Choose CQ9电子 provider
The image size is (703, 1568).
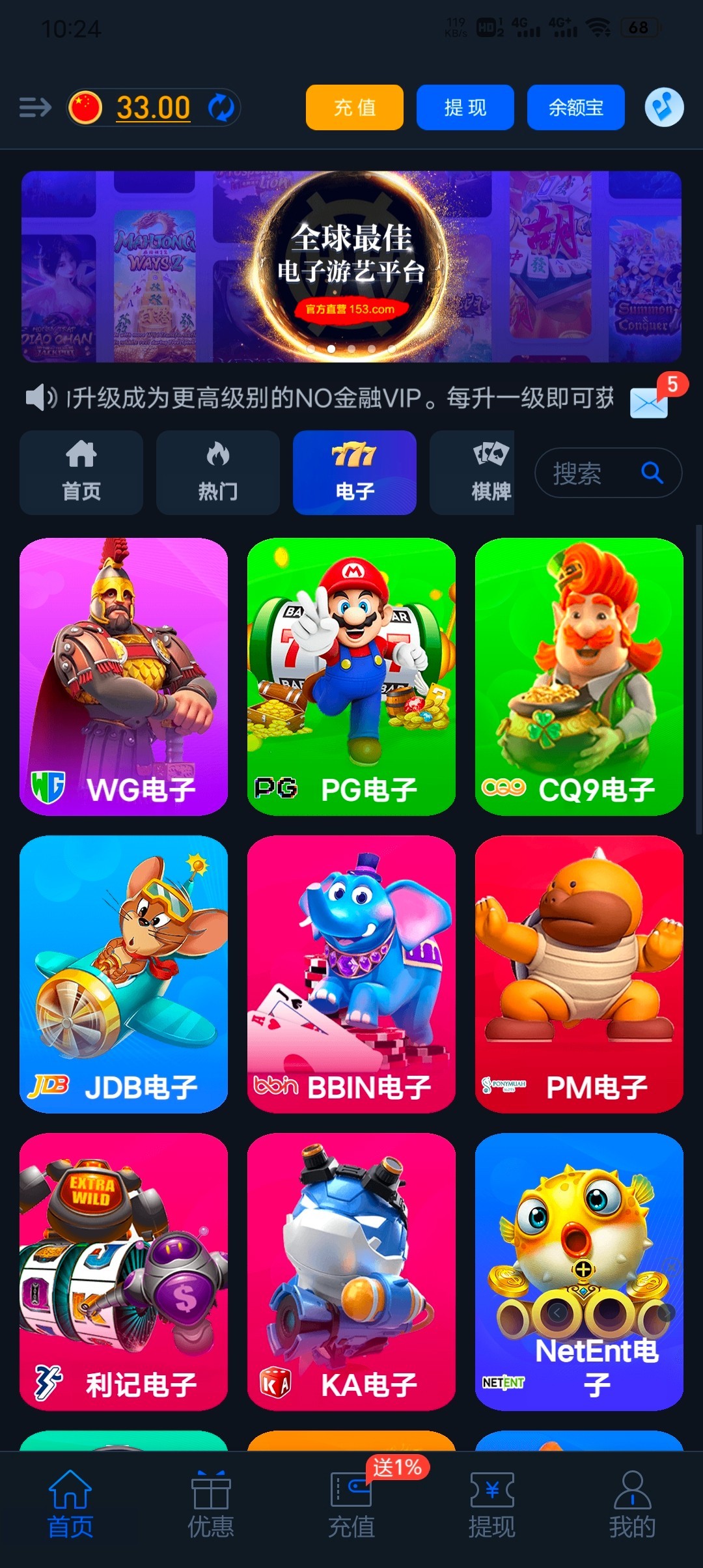point(579,676)
